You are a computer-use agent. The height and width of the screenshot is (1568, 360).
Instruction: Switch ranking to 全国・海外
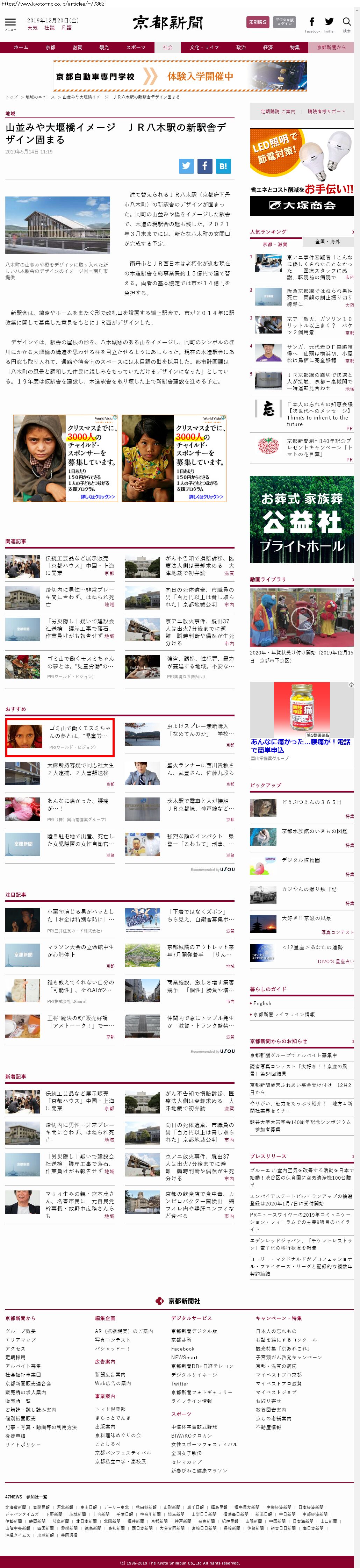click(x=328, y=242)
